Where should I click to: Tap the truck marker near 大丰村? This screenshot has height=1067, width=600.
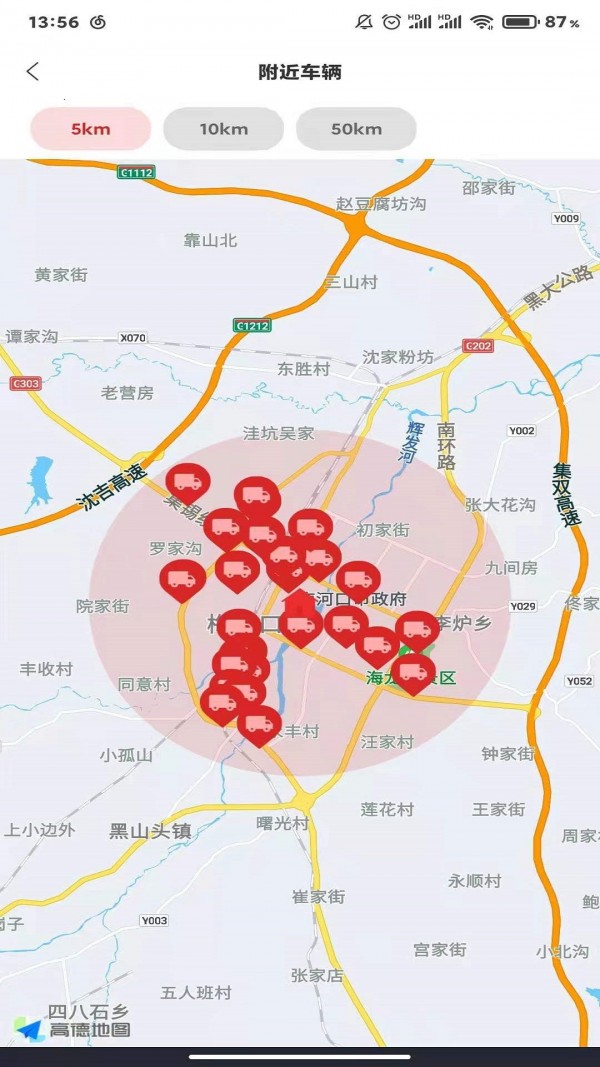pos(259,723)
